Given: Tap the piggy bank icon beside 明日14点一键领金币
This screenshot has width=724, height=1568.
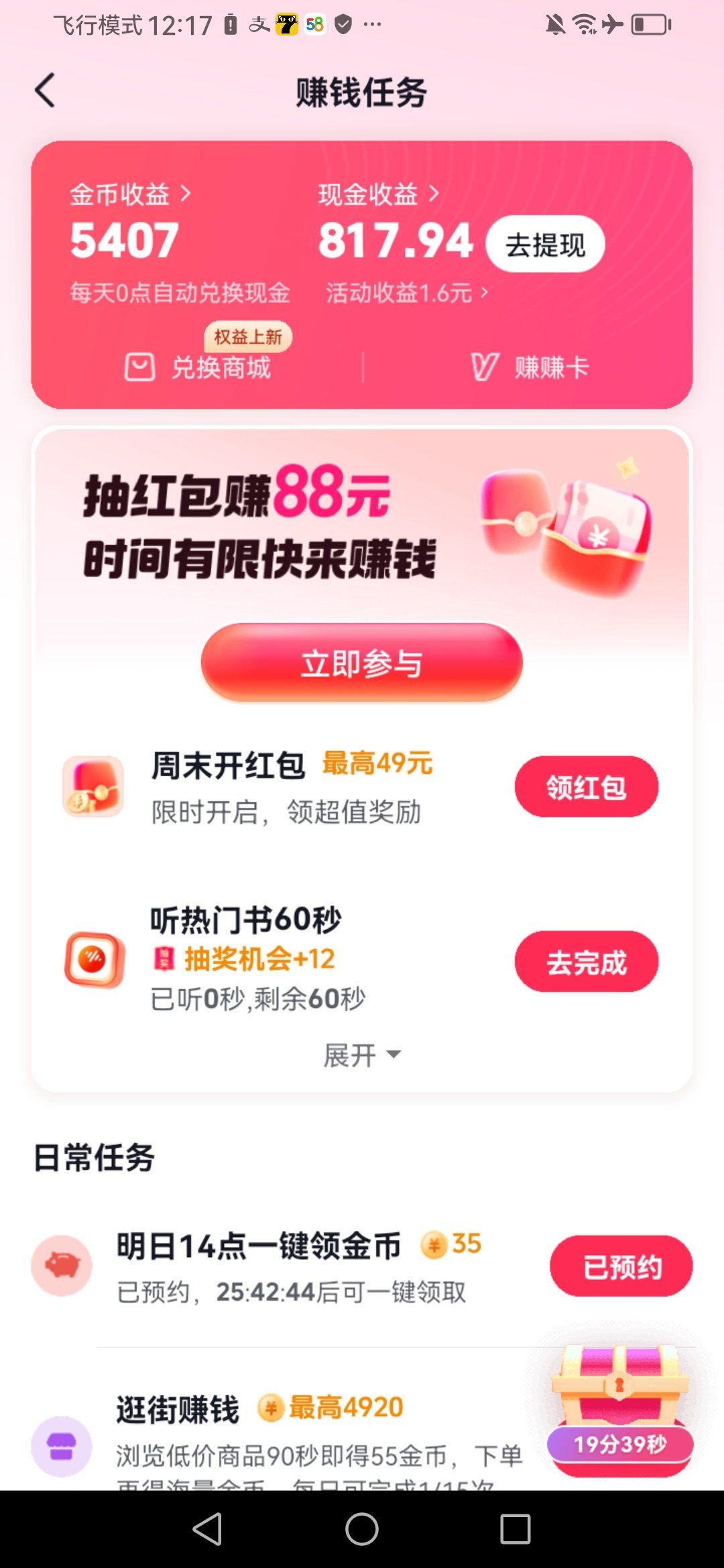Looking at the screenshot, I should pos(61,1265).
